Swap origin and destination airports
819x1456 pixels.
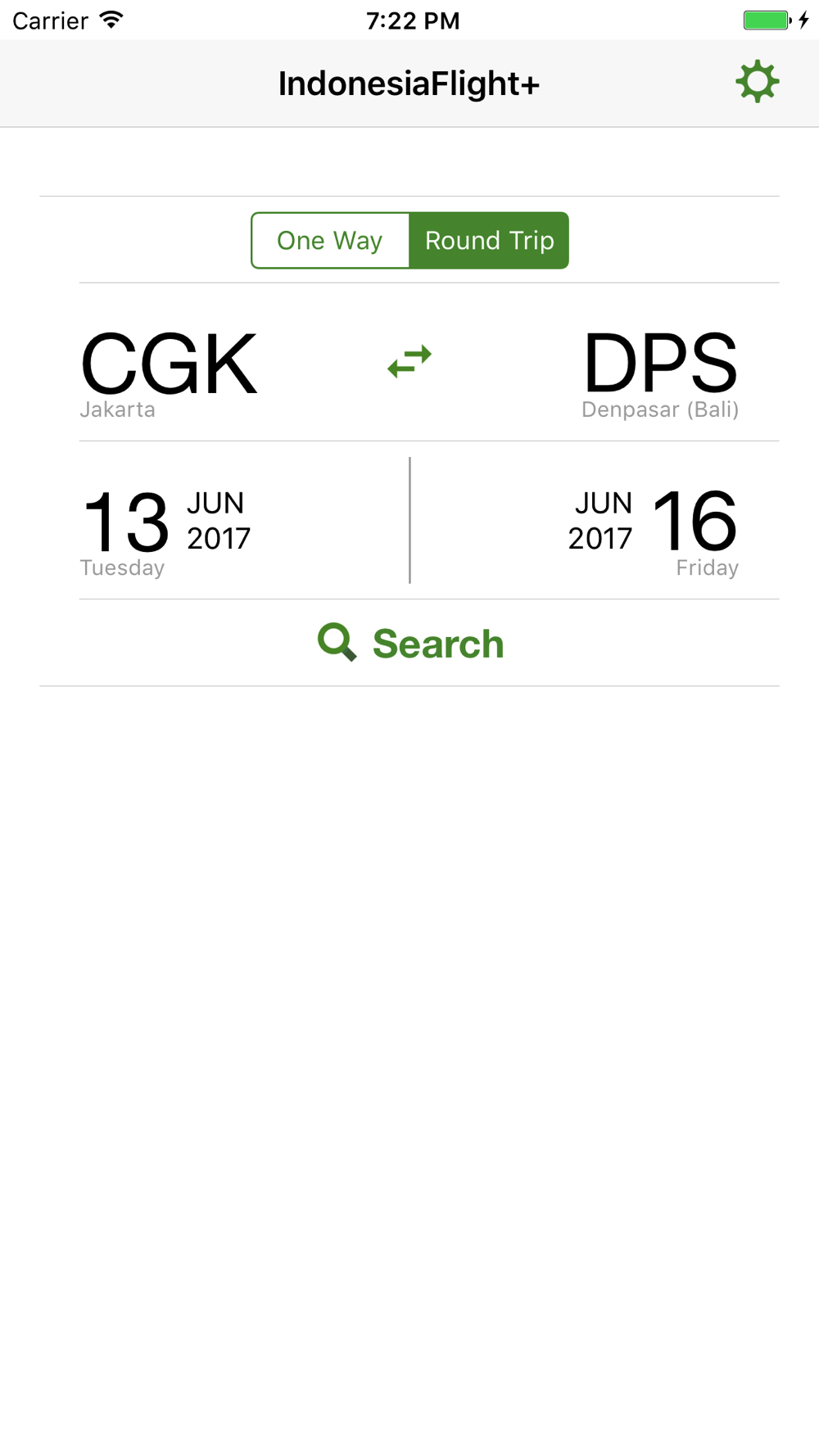[409, 361]
